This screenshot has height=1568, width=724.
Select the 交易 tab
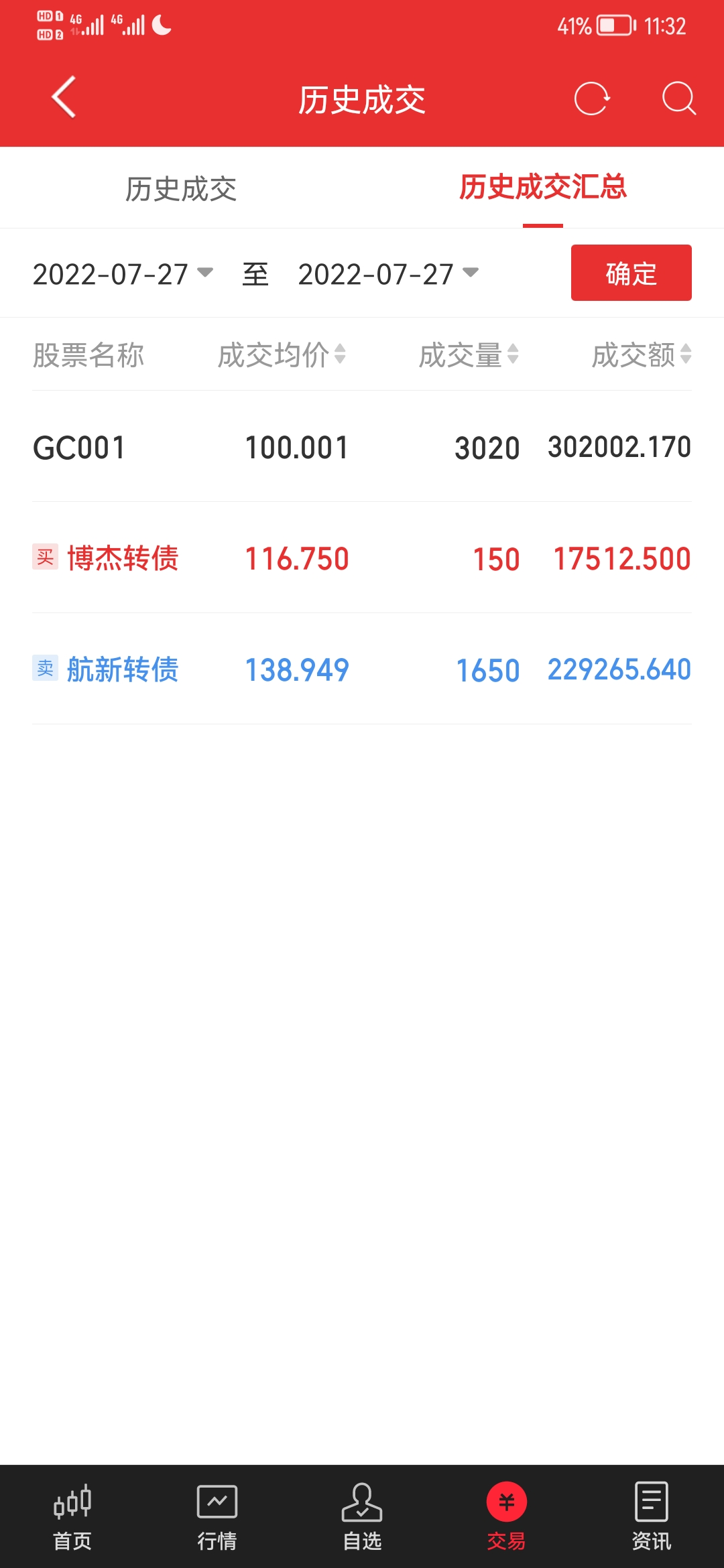click(507, 1517)
